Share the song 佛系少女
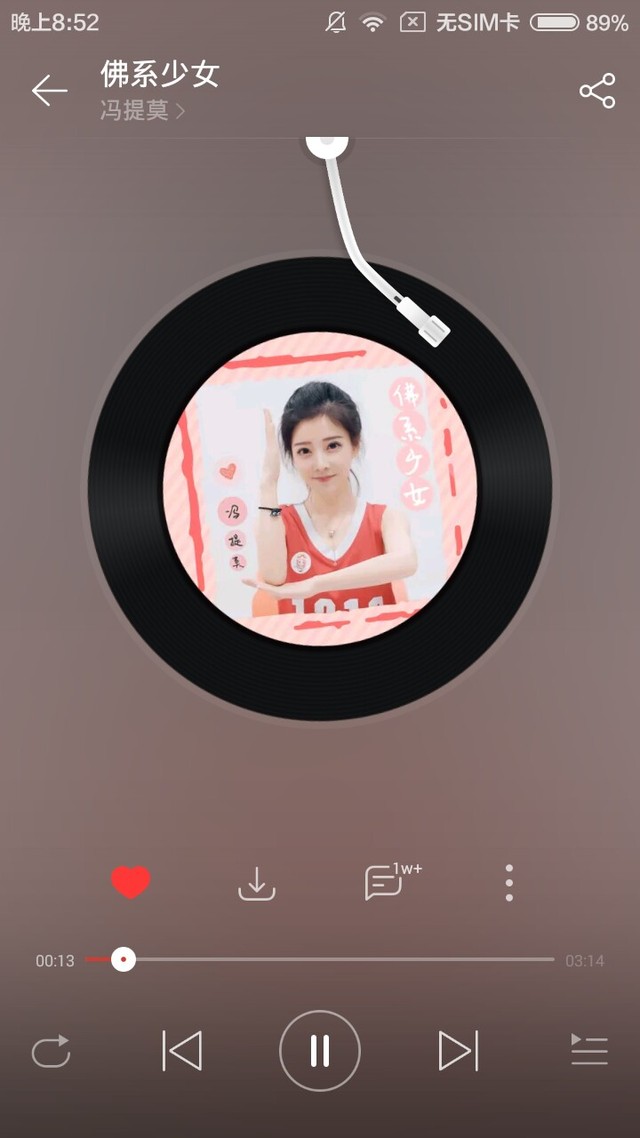Image resolution: width=640 pixels, height=1138 pixels. coord(597,91)
